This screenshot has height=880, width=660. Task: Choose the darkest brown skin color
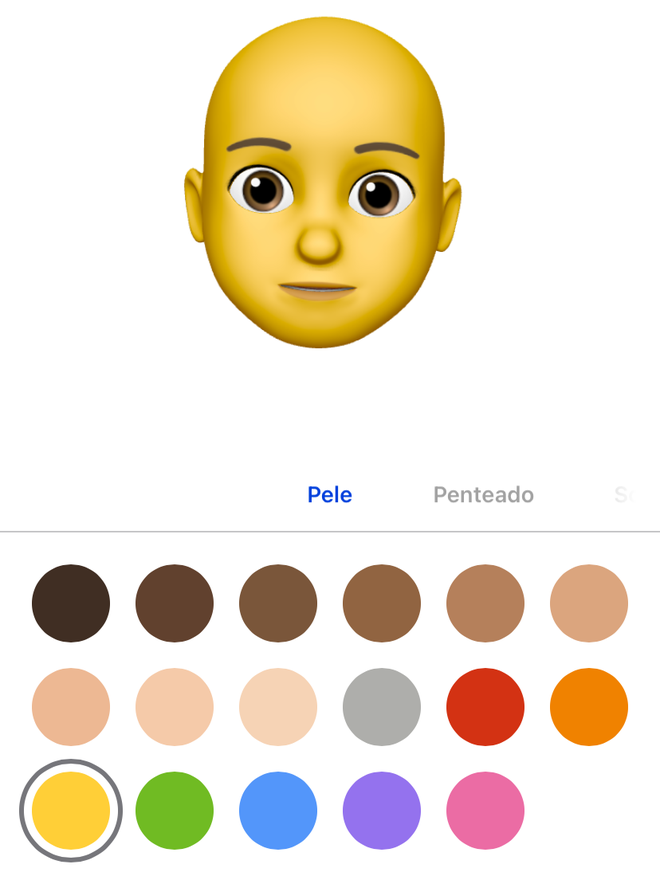(x=71, y=604)
